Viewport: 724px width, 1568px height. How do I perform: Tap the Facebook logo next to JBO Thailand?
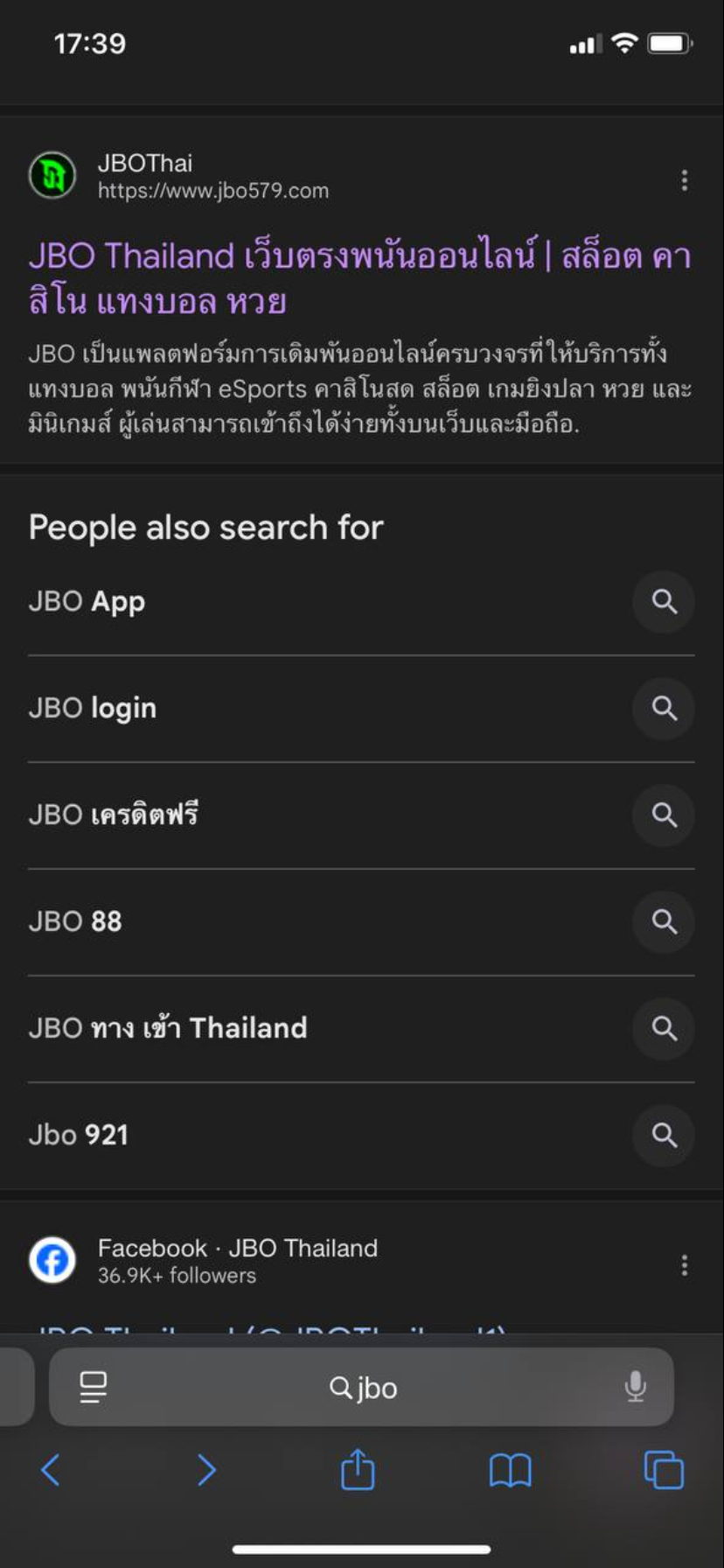tap(52, 1260)
